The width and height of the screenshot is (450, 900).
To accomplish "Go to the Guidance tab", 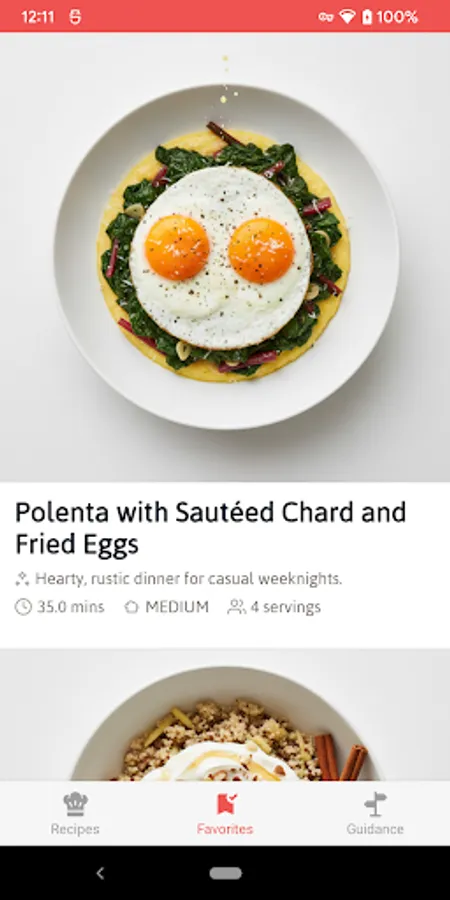I will [x=375, y=813].
